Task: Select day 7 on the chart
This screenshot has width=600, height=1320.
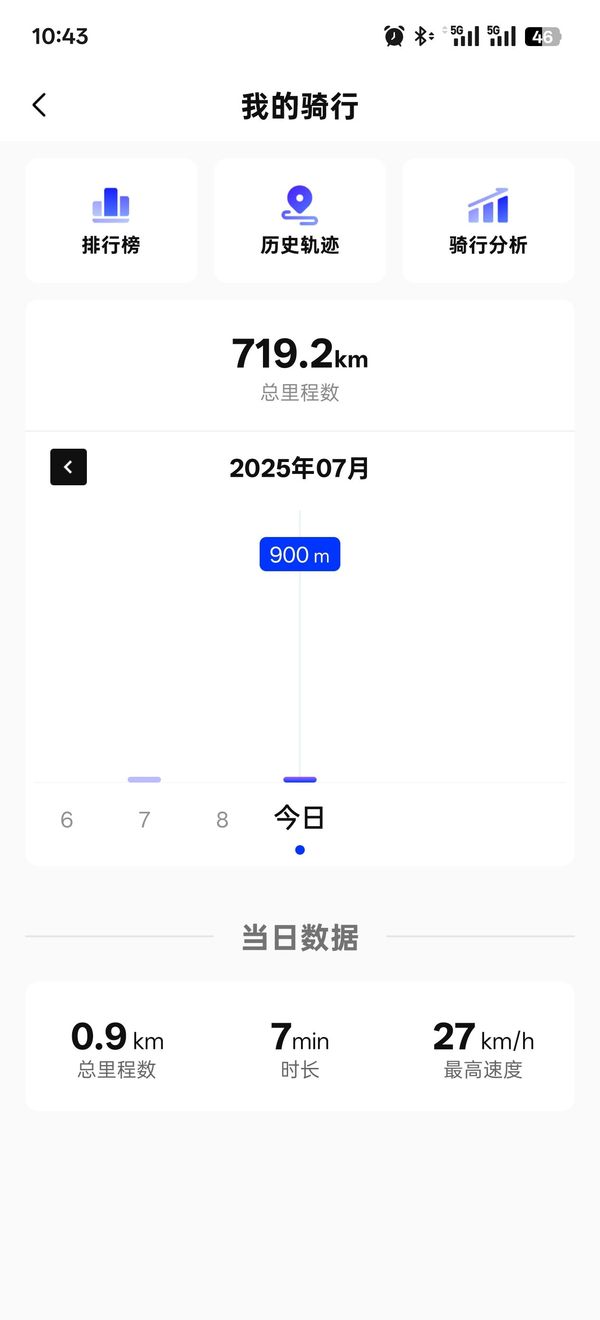Action: tap(144, 820)
